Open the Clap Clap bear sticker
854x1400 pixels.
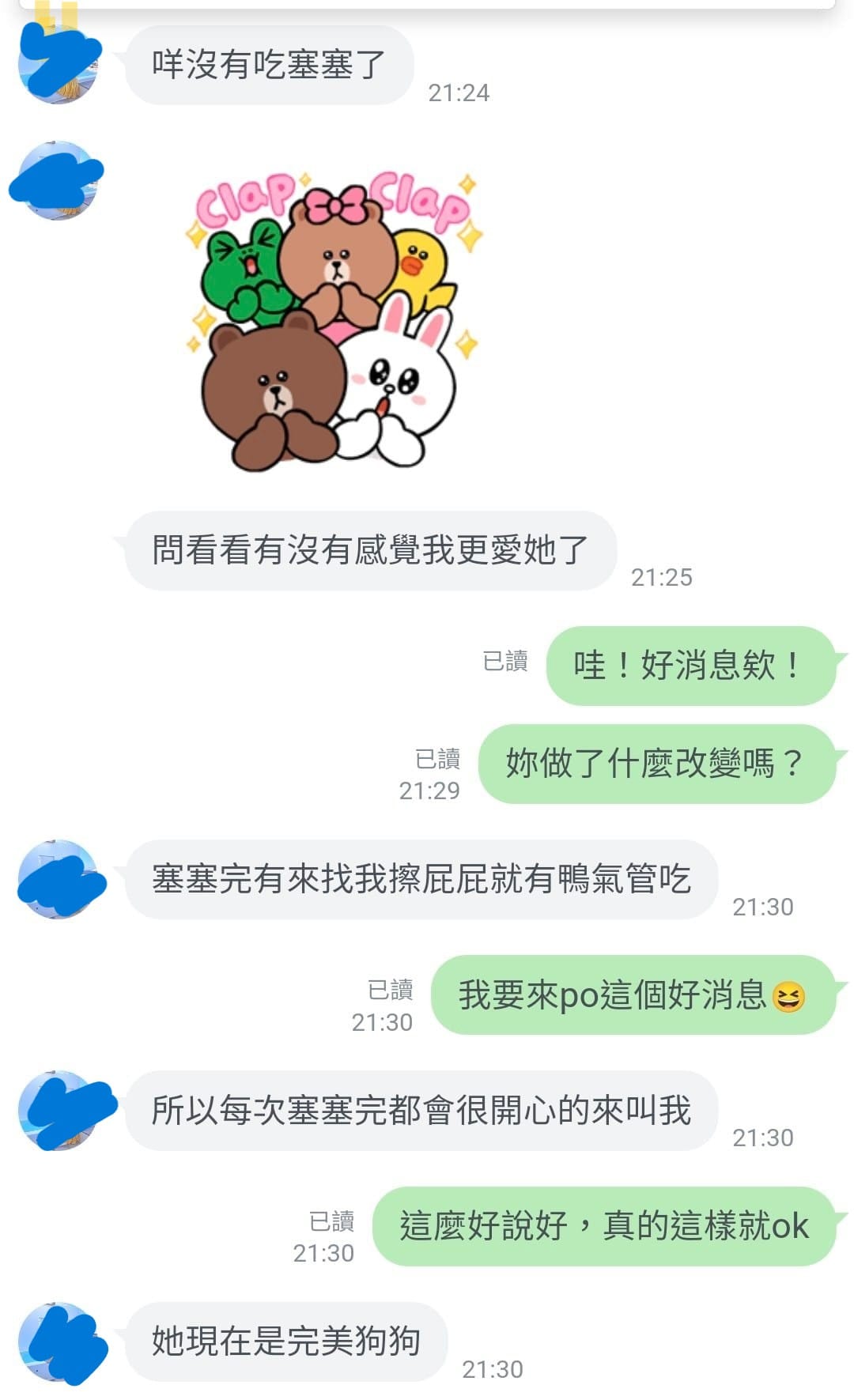pyautogui.click(x=332, y=320)
